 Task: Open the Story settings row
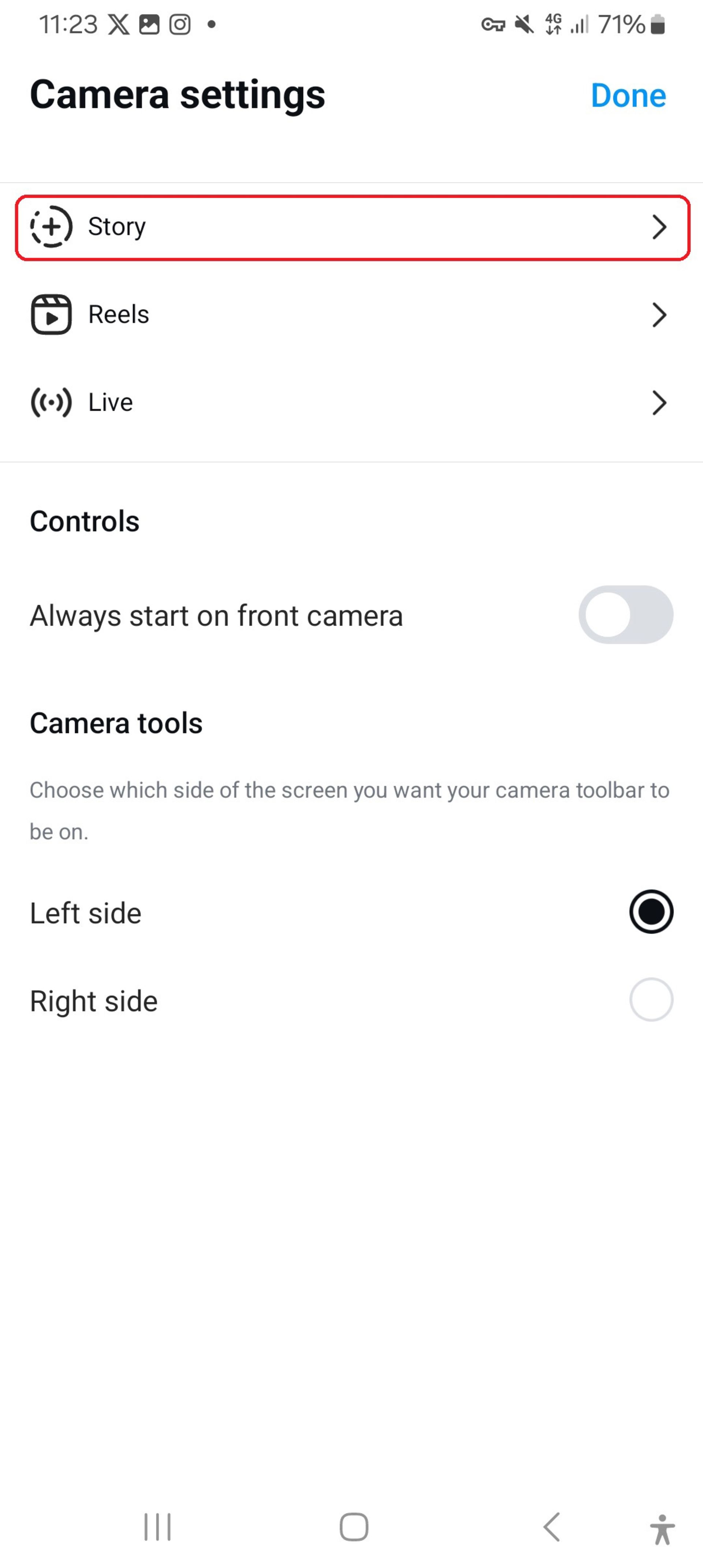click(352, 227)
